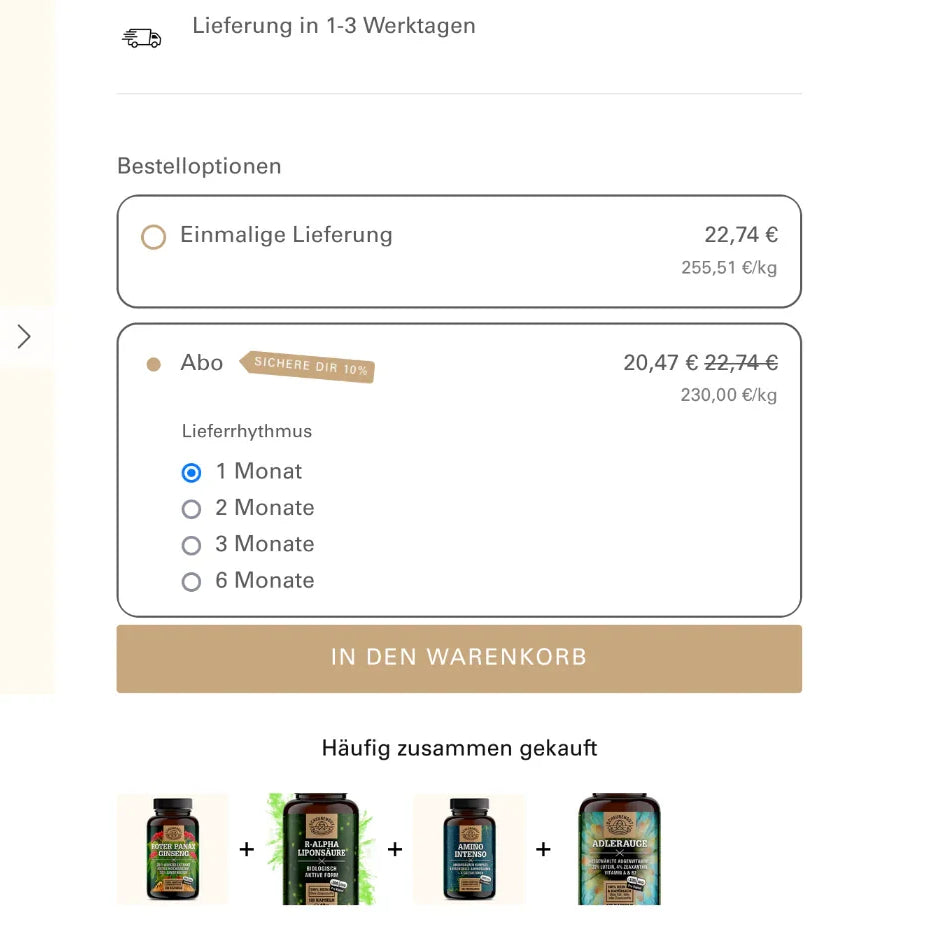View the R-Alpha Liponsäure product

320,849
